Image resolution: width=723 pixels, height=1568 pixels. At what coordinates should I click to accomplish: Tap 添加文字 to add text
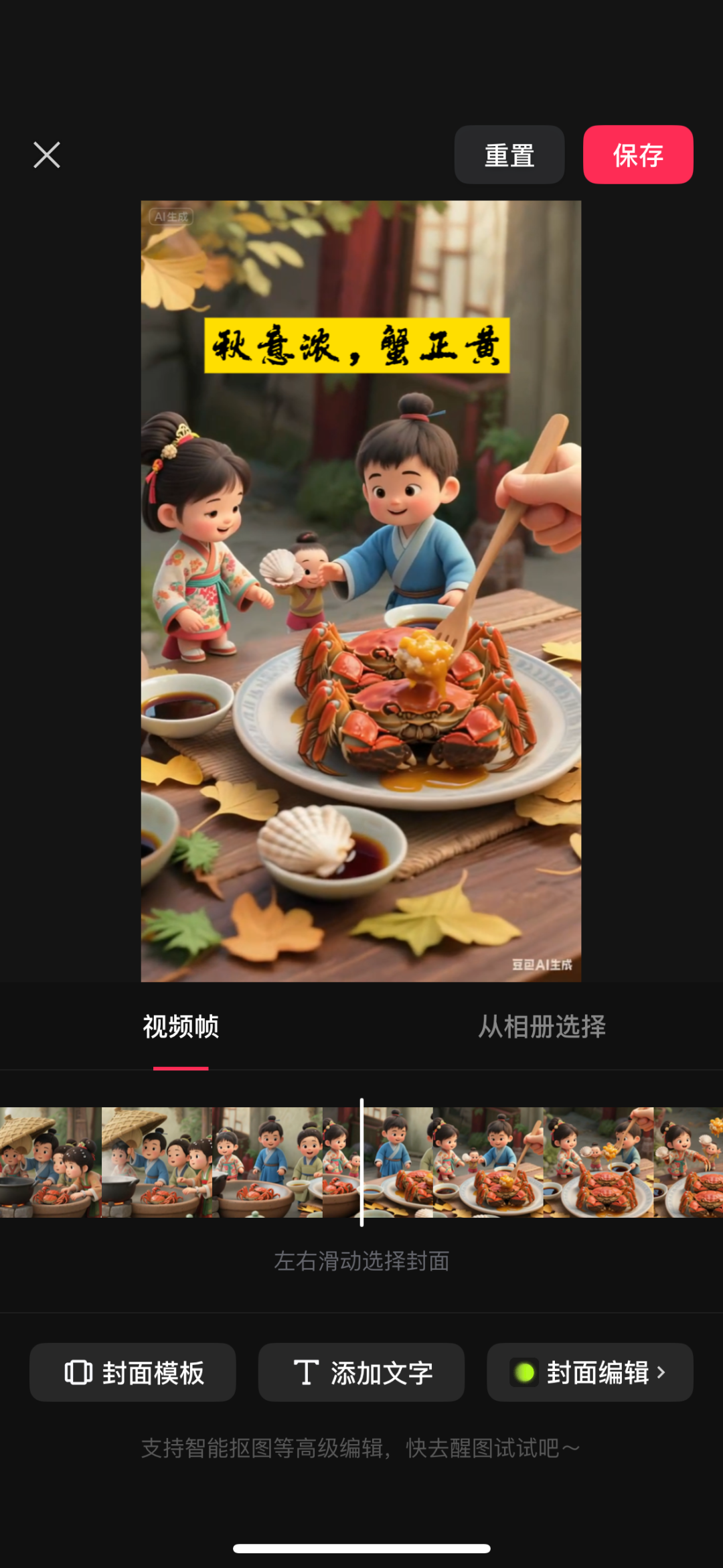pyautogui.click(x=361, y=1372)
